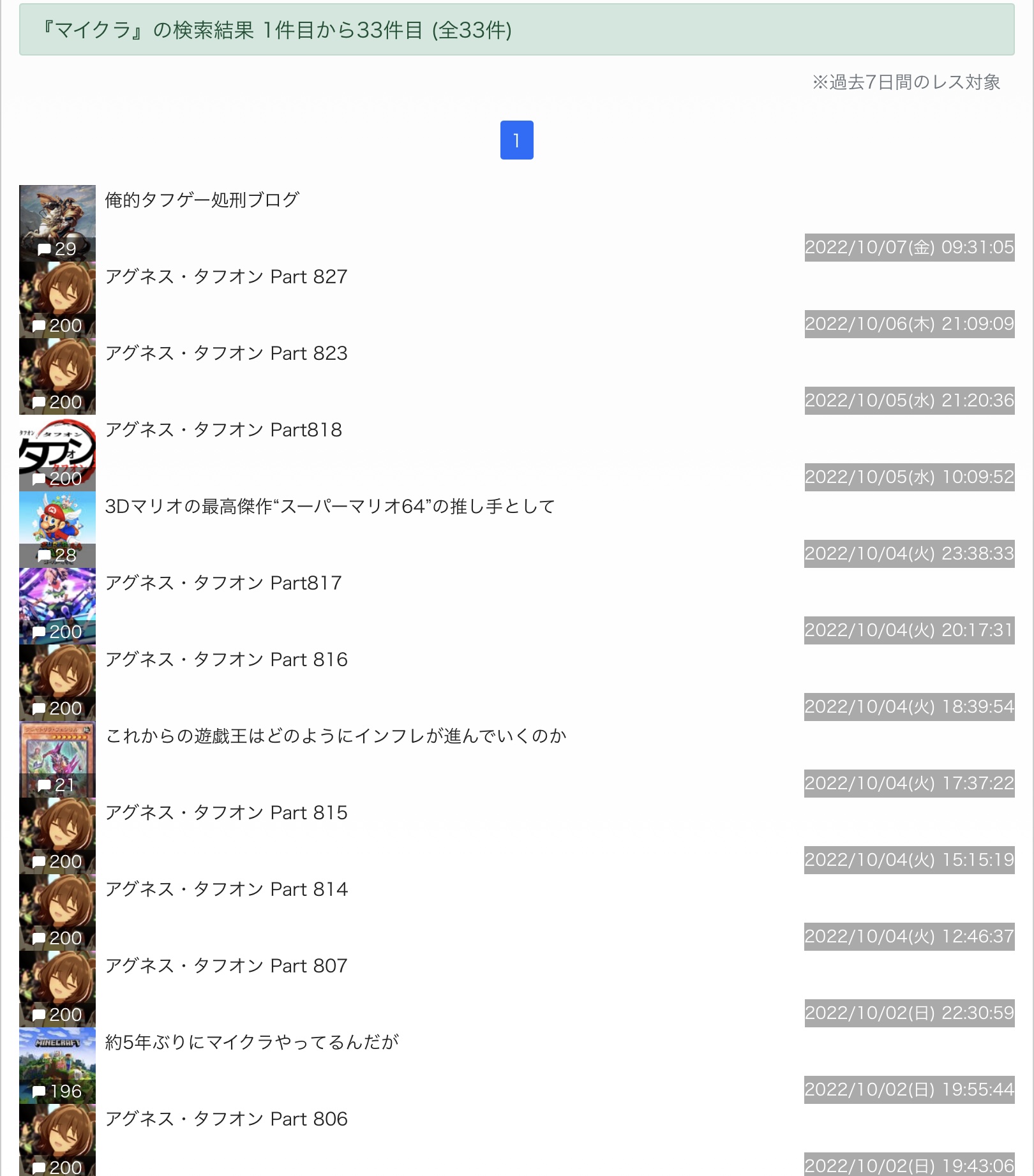Open the これからの遊戯王 インフレ thread
This screenshot has width=1034, height=1176.
pos(336,736)
